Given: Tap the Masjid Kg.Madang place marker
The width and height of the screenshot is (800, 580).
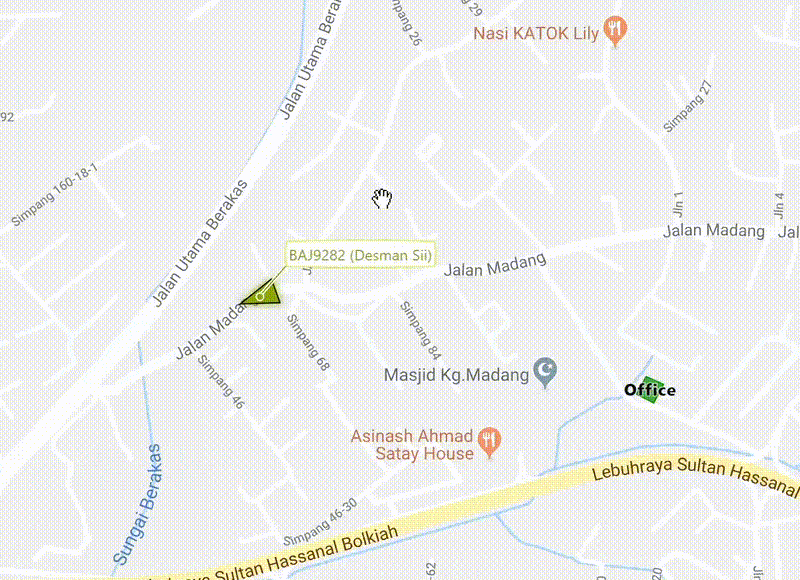Looking at the screenshot, I should pyautogui.click(x=545, y=374).
